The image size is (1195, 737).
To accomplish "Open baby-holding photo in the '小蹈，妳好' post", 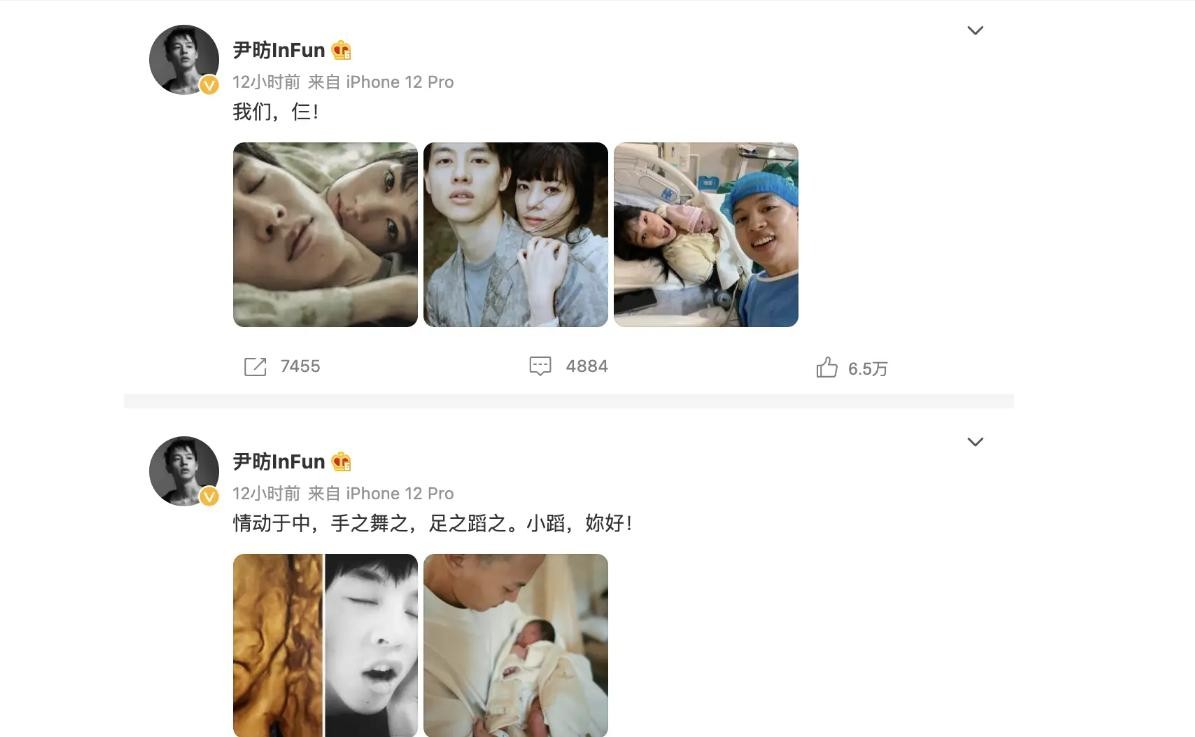I will click(x=515, y=645).
